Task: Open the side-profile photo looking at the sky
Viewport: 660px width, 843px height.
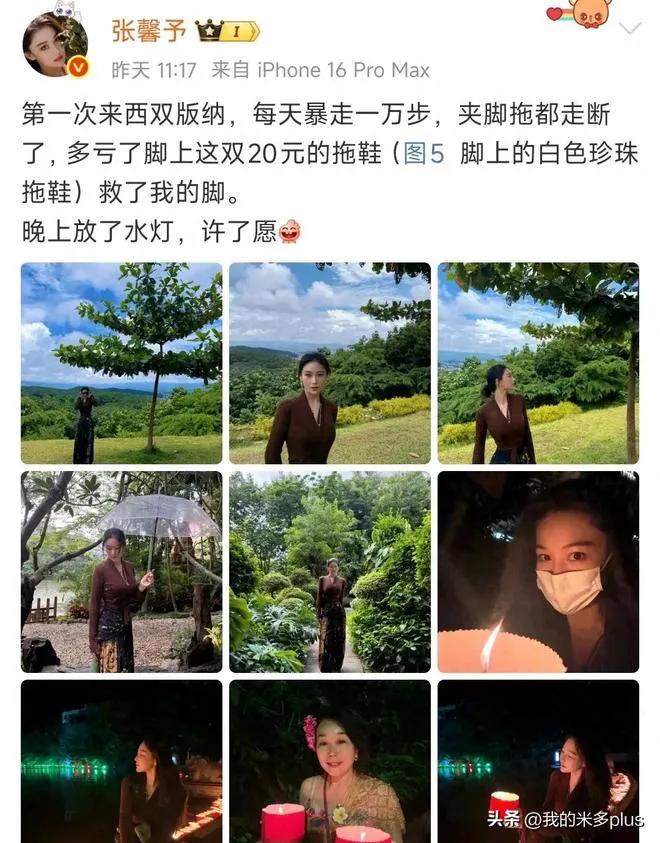Action: tap(538, 363)
